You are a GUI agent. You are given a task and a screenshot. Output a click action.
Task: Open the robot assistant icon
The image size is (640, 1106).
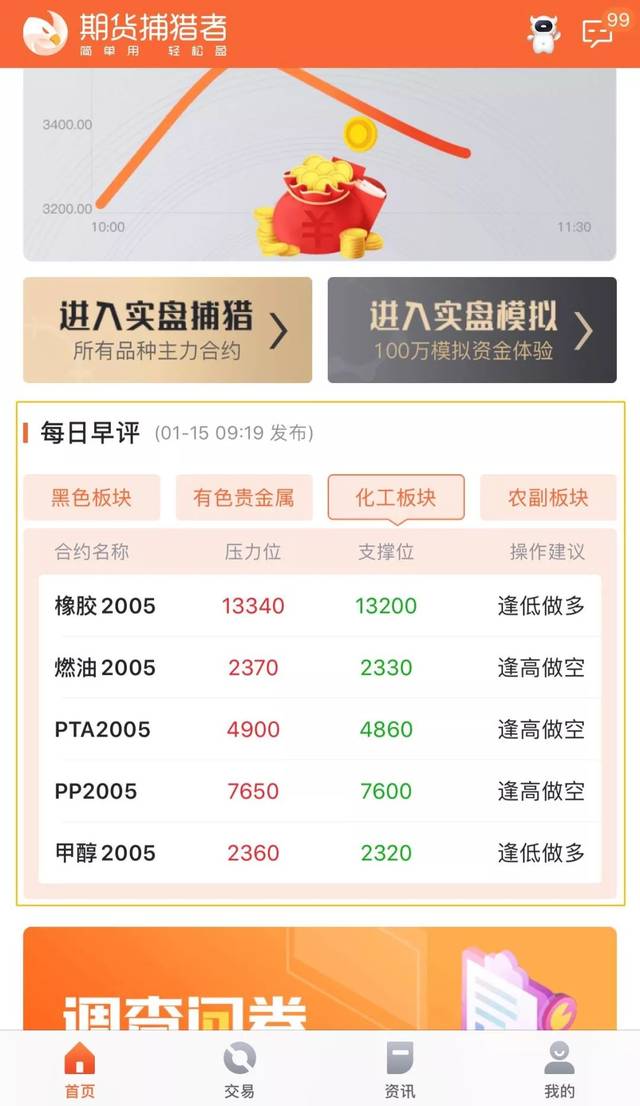(544, 33)
